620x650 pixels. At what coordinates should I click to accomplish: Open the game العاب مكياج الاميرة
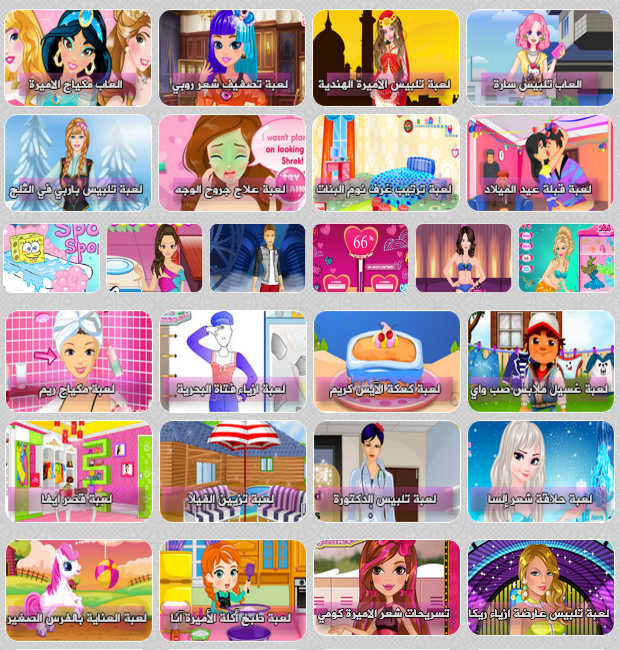(78, 58)
